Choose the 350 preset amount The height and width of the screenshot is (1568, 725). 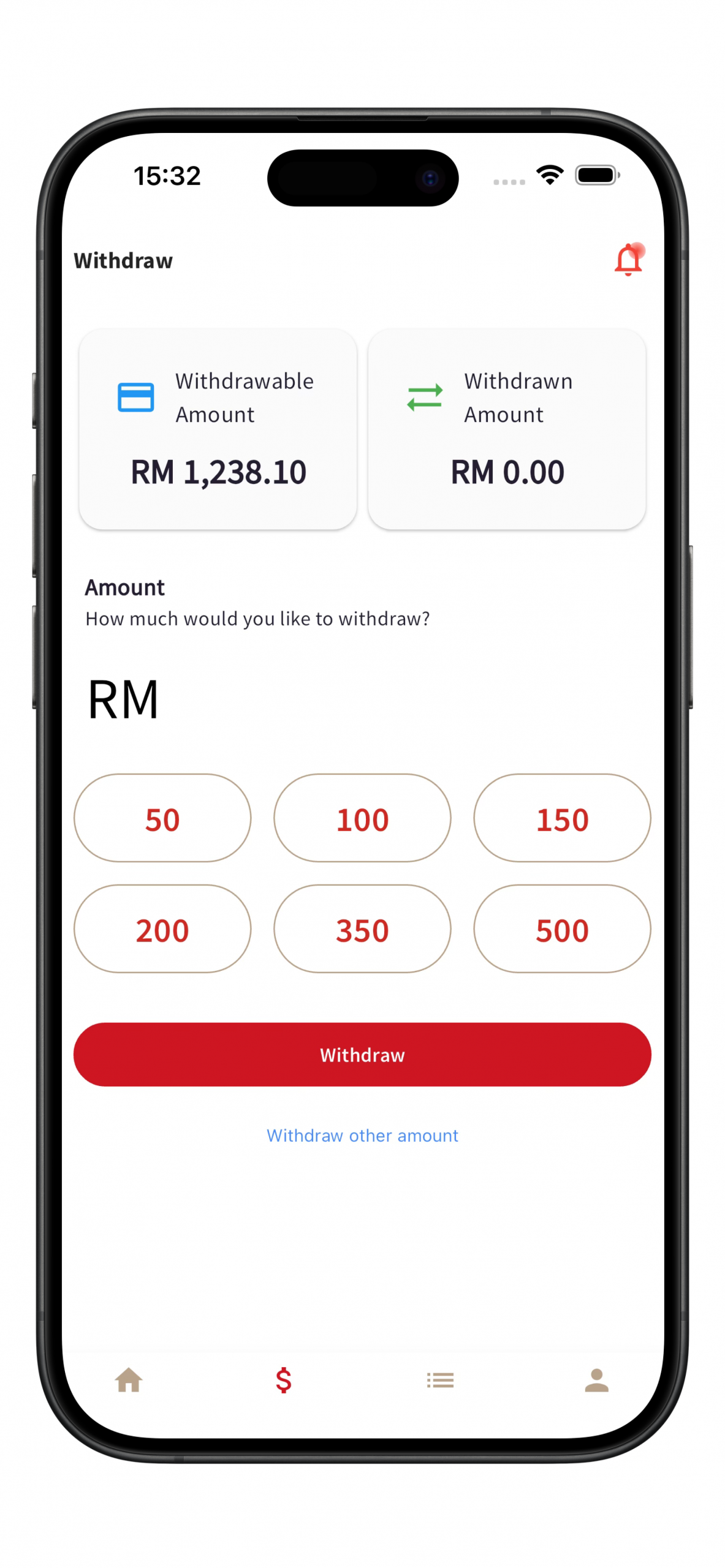pyautogui.click(x=362, y=929)
